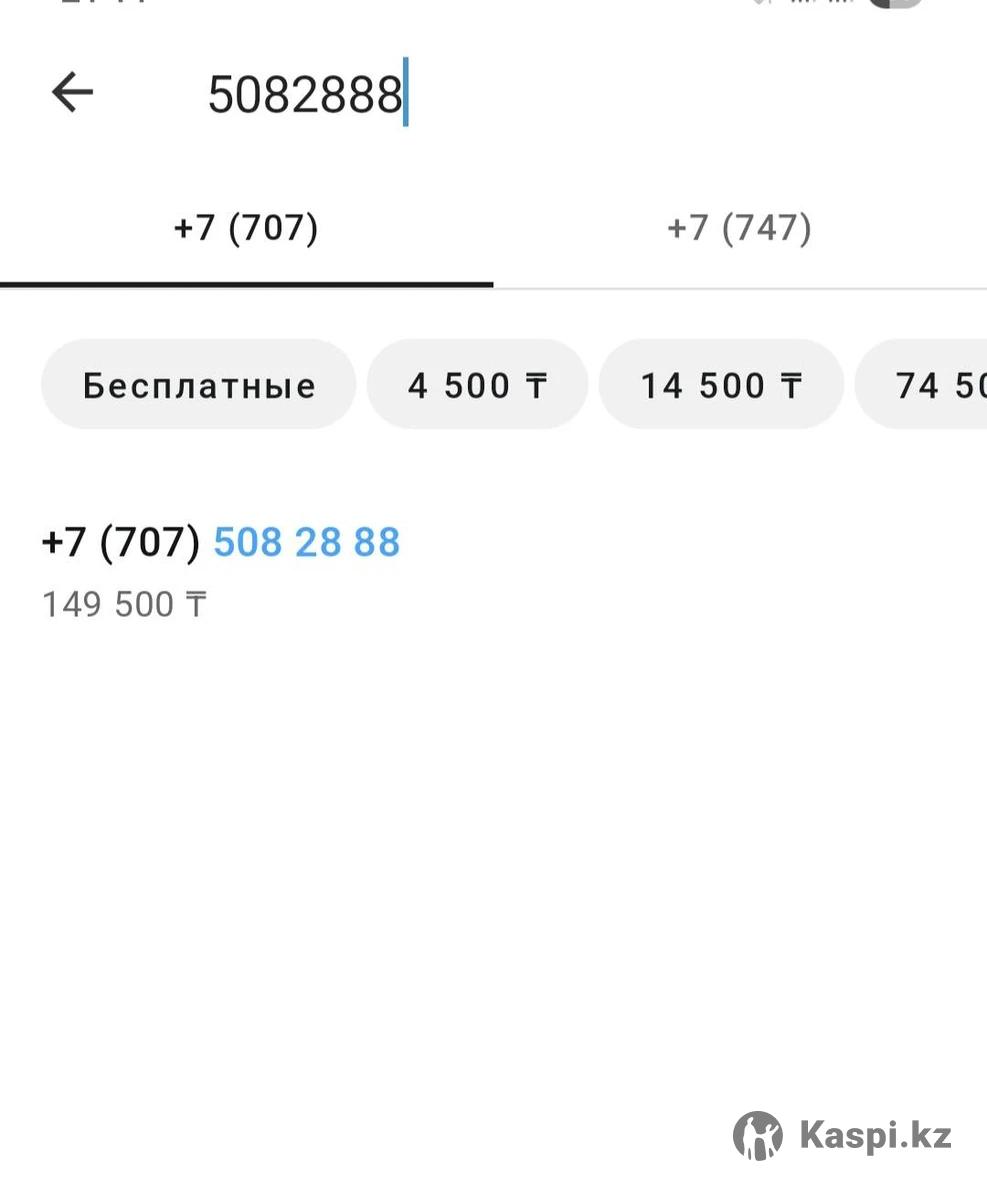Filter numbers by 4 500 ₸ price
This screenshot has height=1200, width=987.
pyautogui.click(x=477, y=385)
